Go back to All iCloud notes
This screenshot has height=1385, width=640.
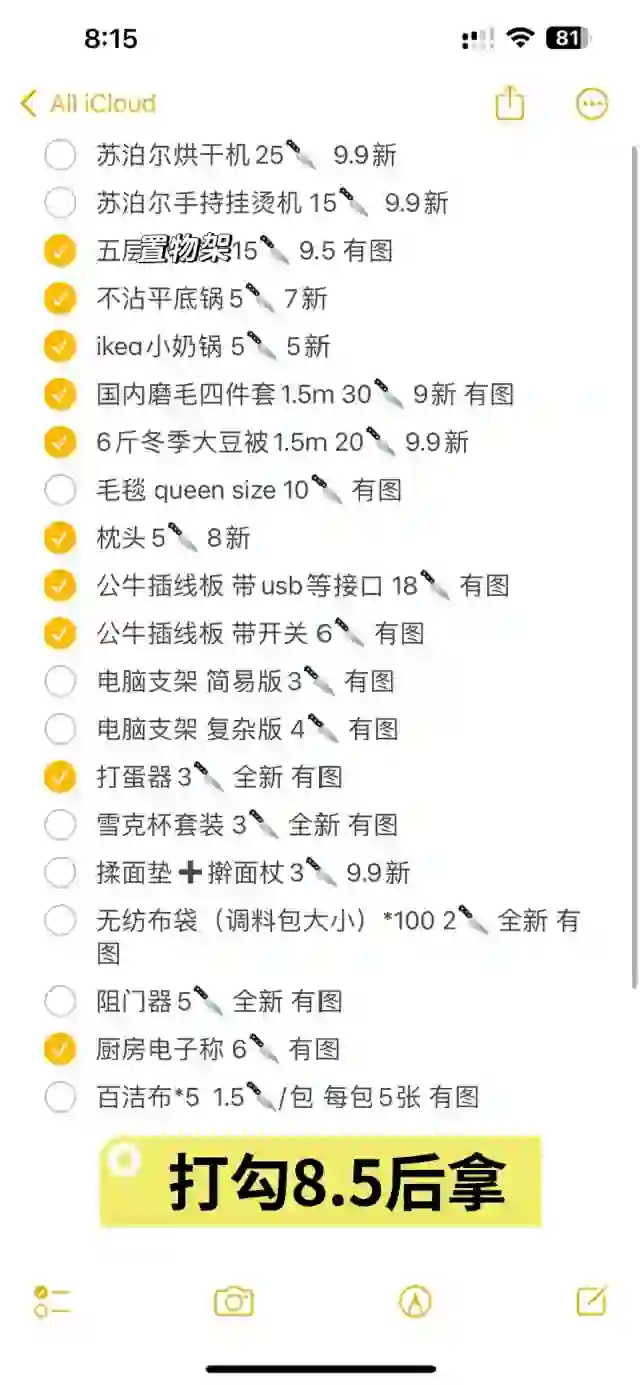click(x=88, y=103)
